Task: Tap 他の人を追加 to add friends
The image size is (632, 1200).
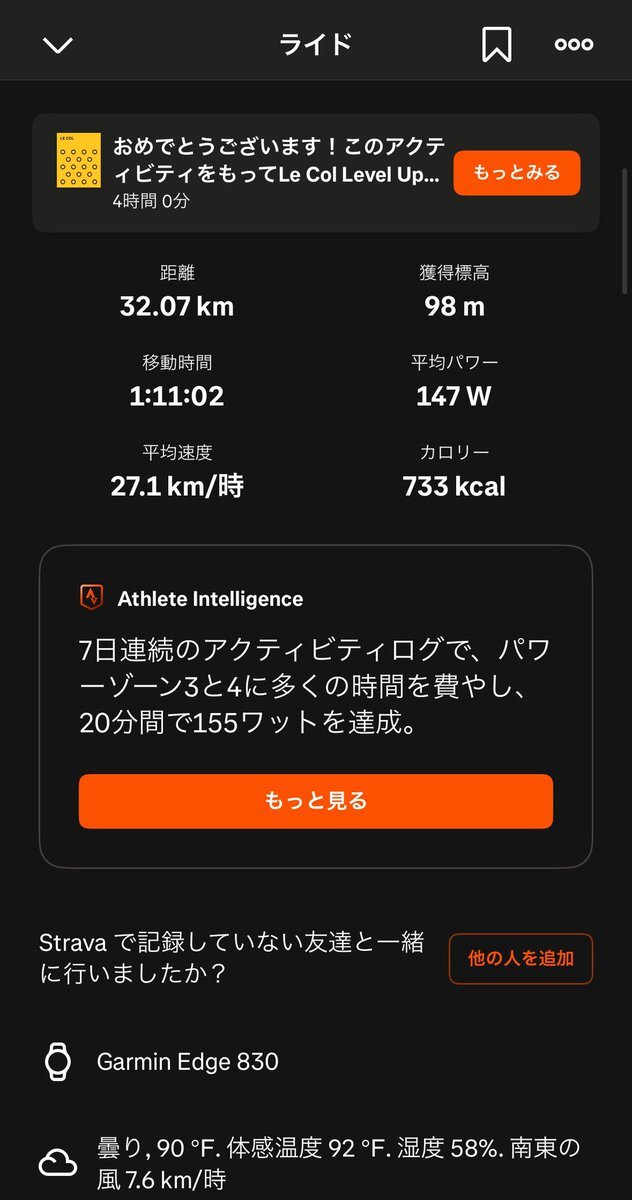Action: [521, 959]
